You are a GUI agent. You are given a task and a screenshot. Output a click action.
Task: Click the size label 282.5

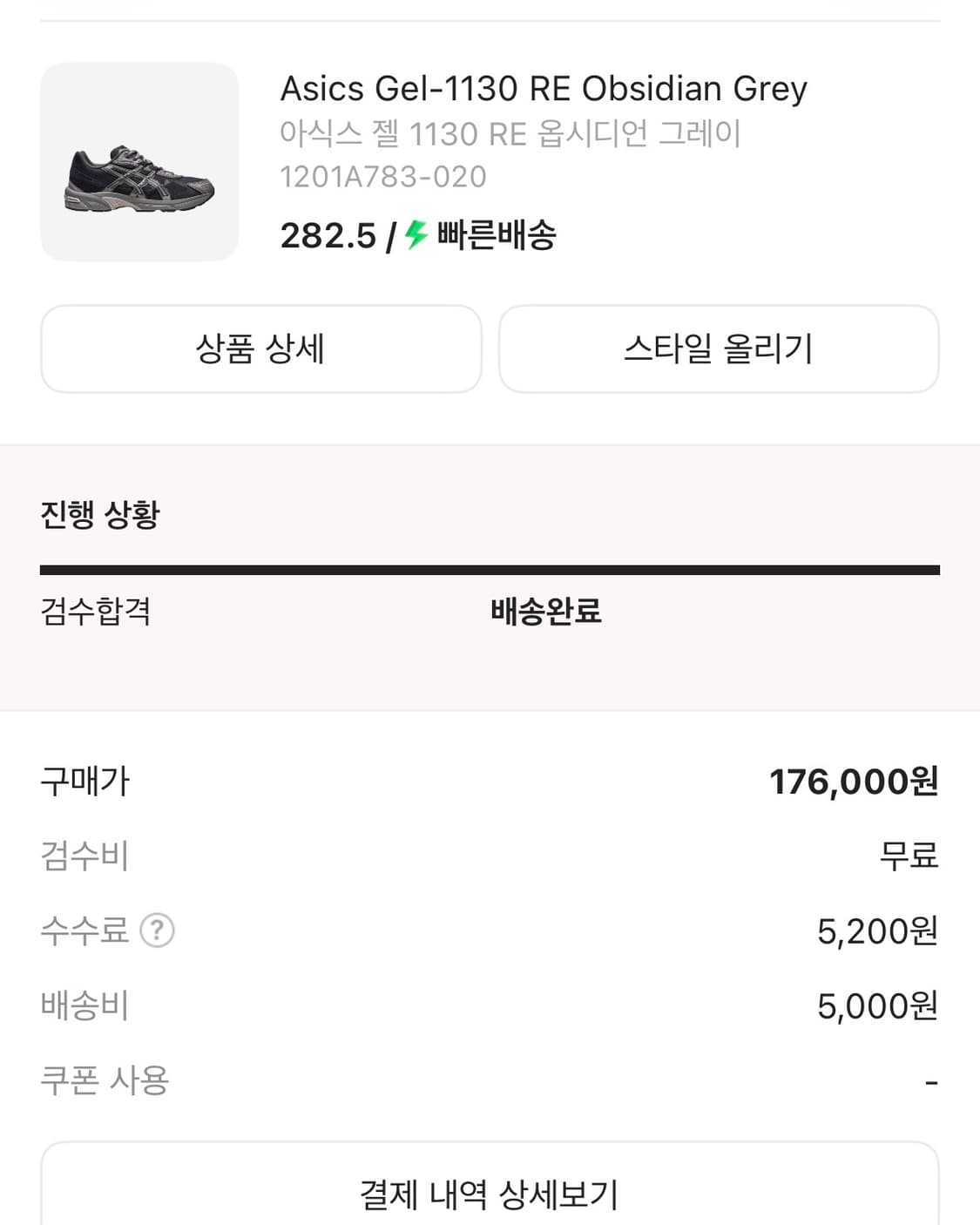point(325,234)
